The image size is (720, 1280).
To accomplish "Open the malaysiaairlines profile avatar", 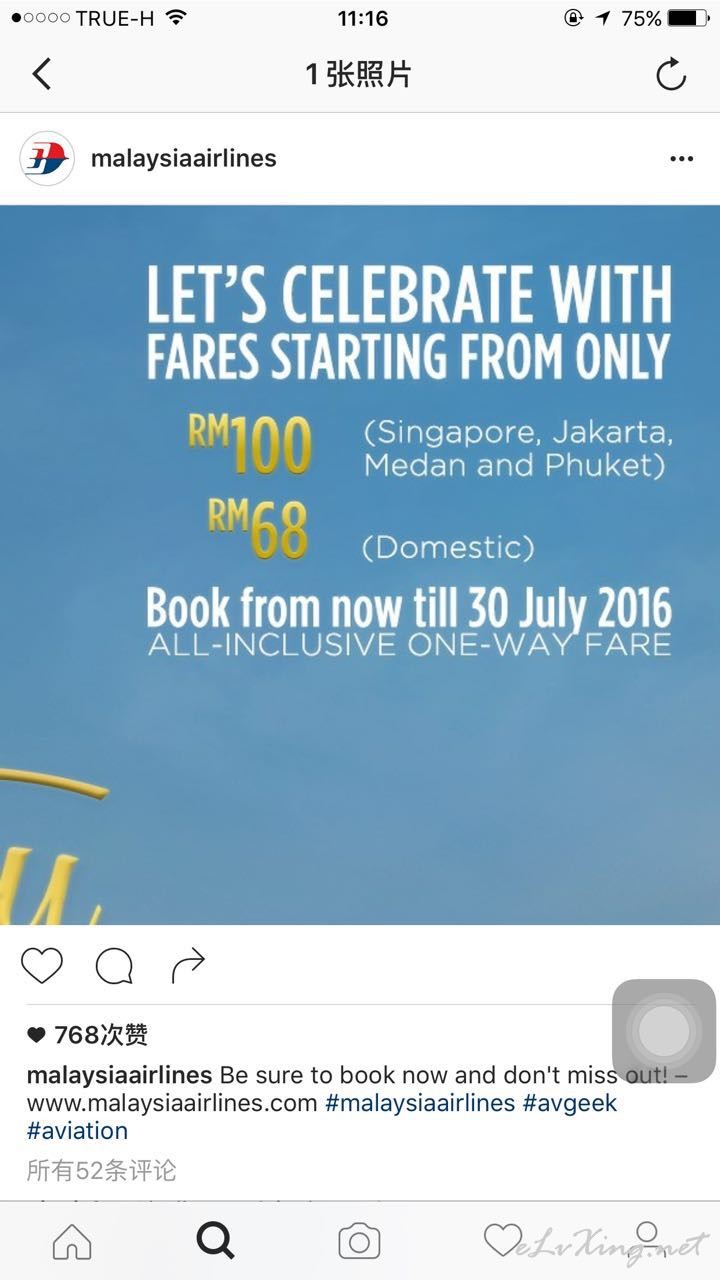I will click(47, 158).
